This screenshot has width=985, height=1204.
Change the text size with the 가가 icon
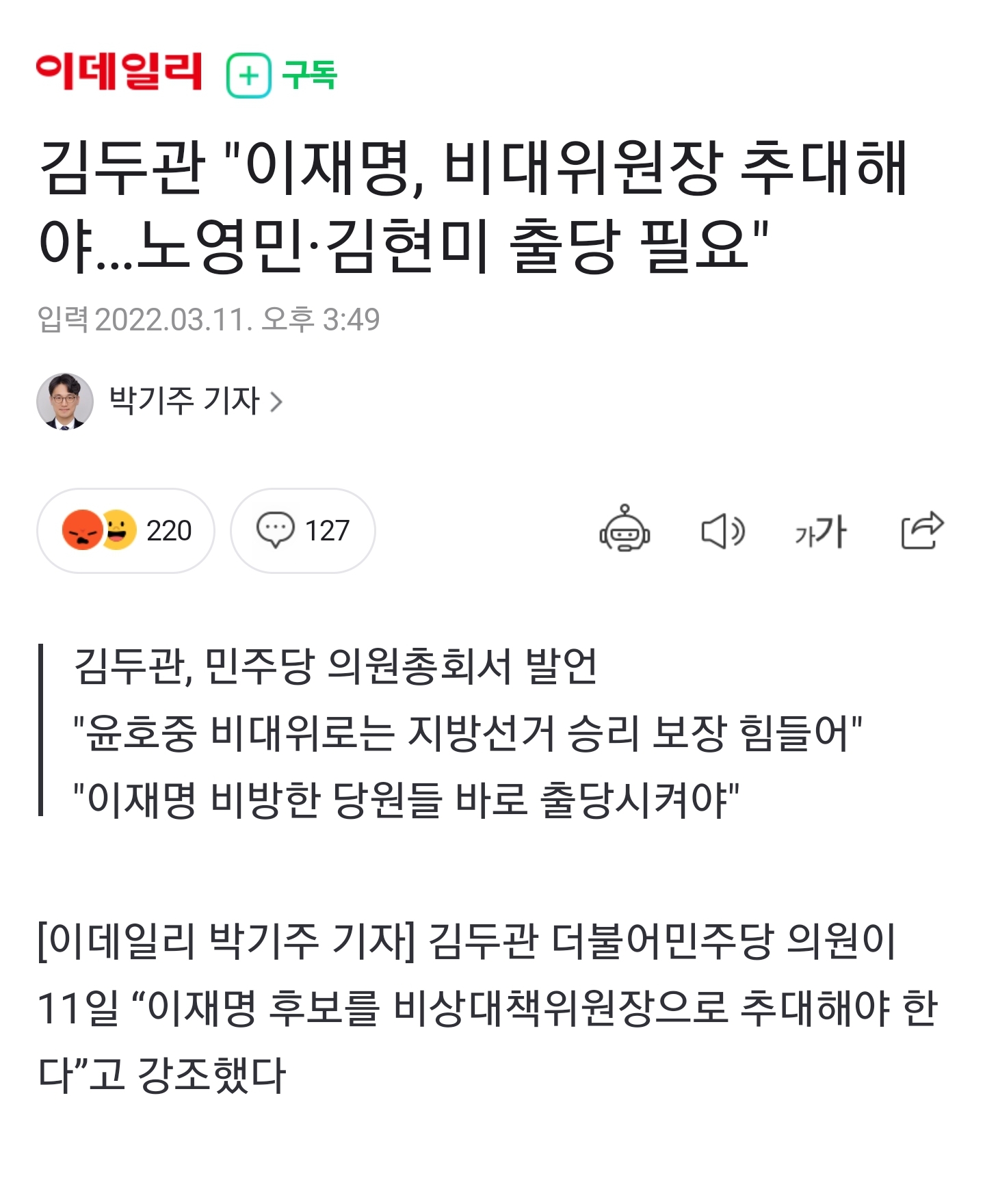tap(821, 531)
